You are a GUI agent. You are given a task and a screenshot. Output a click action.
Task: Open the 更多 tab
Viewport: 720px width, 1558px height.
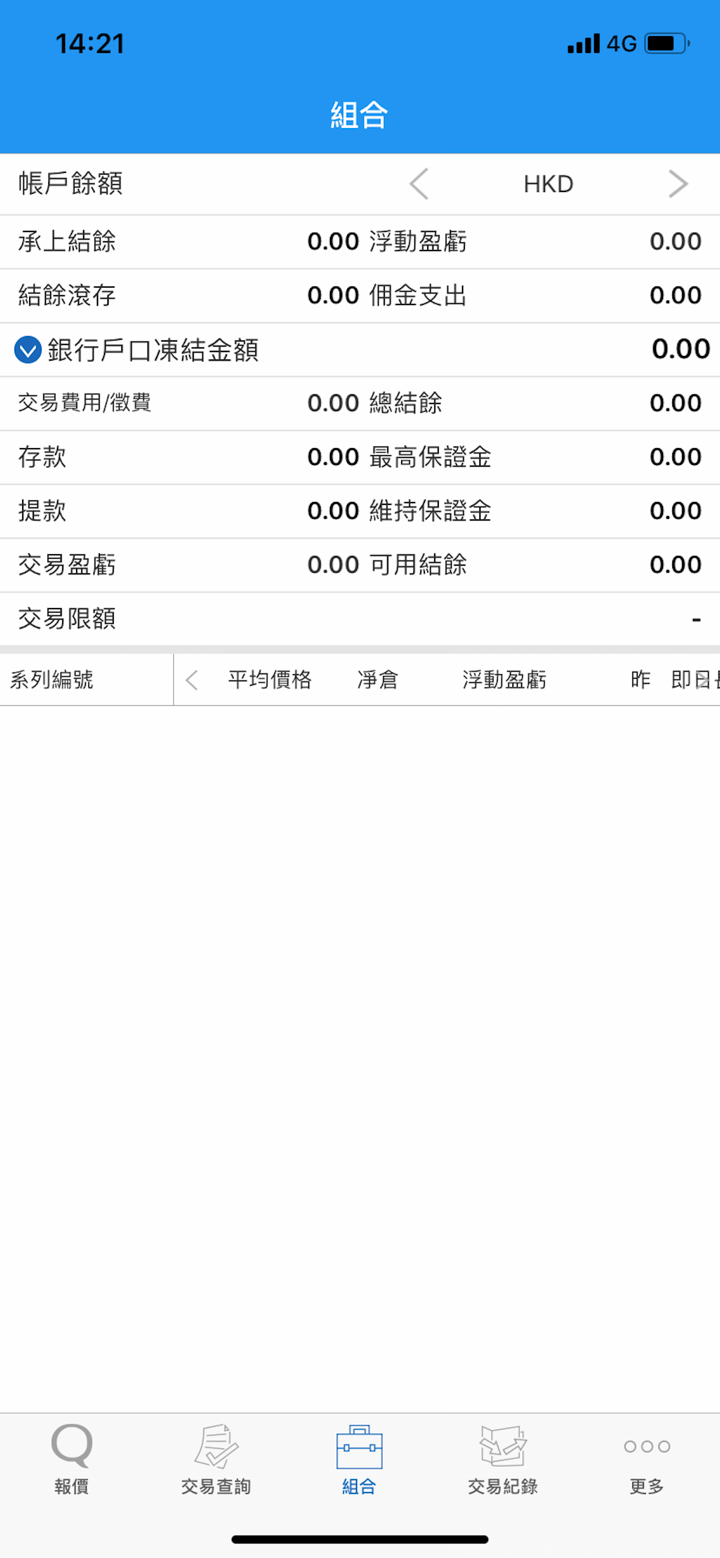coord(647,1460)
